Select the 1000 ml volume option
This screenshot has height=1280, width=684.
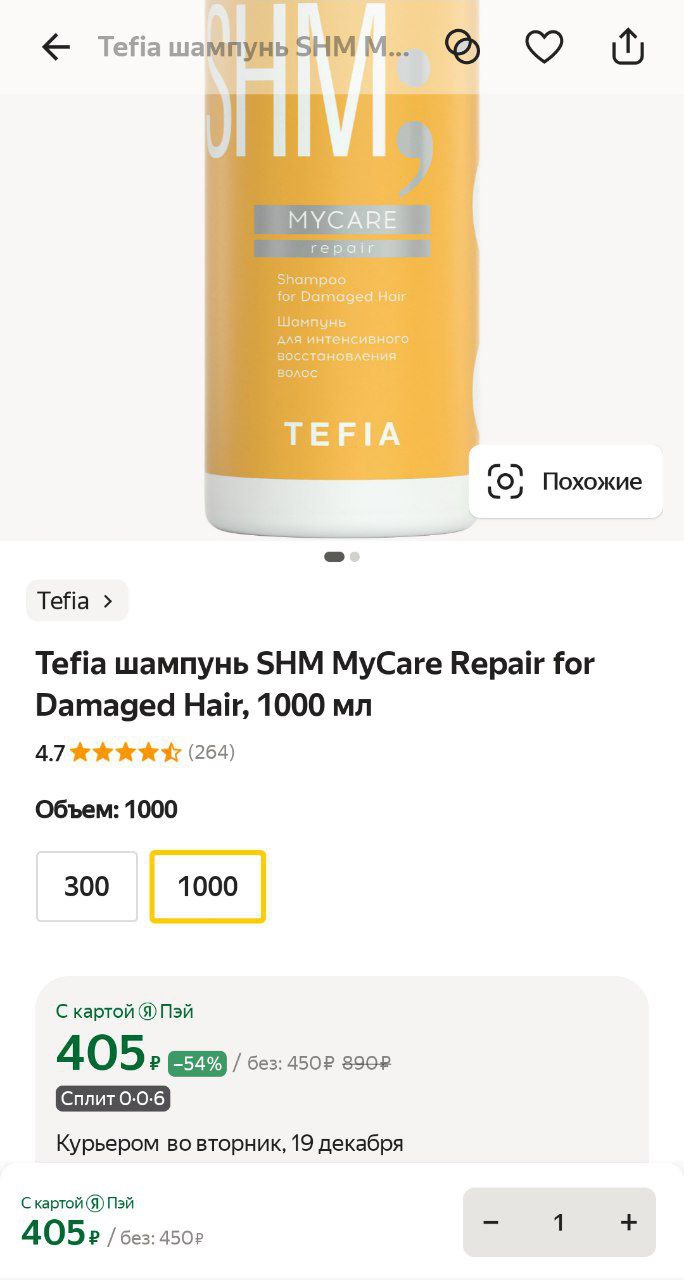pos(208,886)
